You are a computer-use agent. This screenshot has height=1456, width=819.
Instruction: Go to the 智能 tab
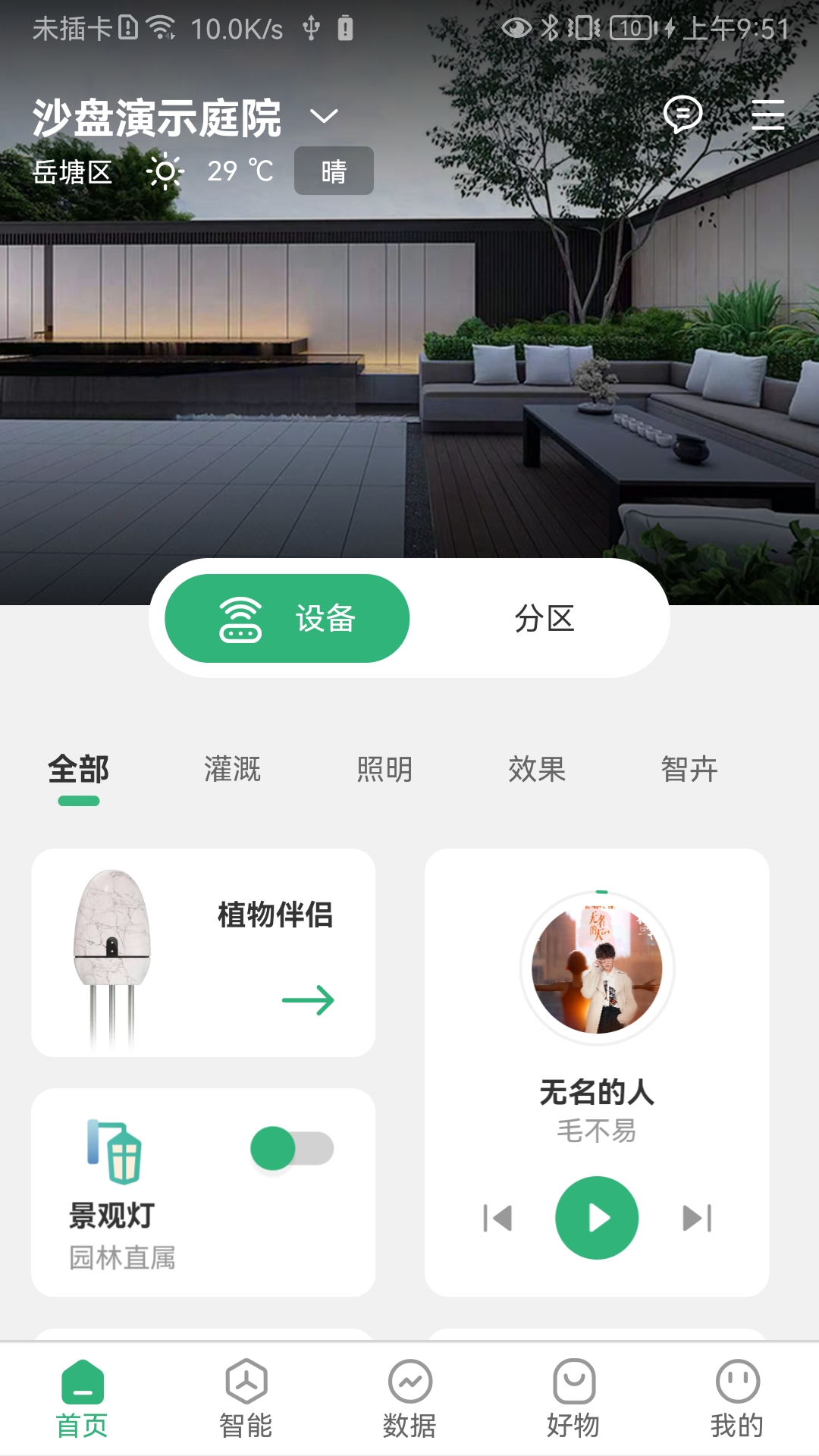246,1399
